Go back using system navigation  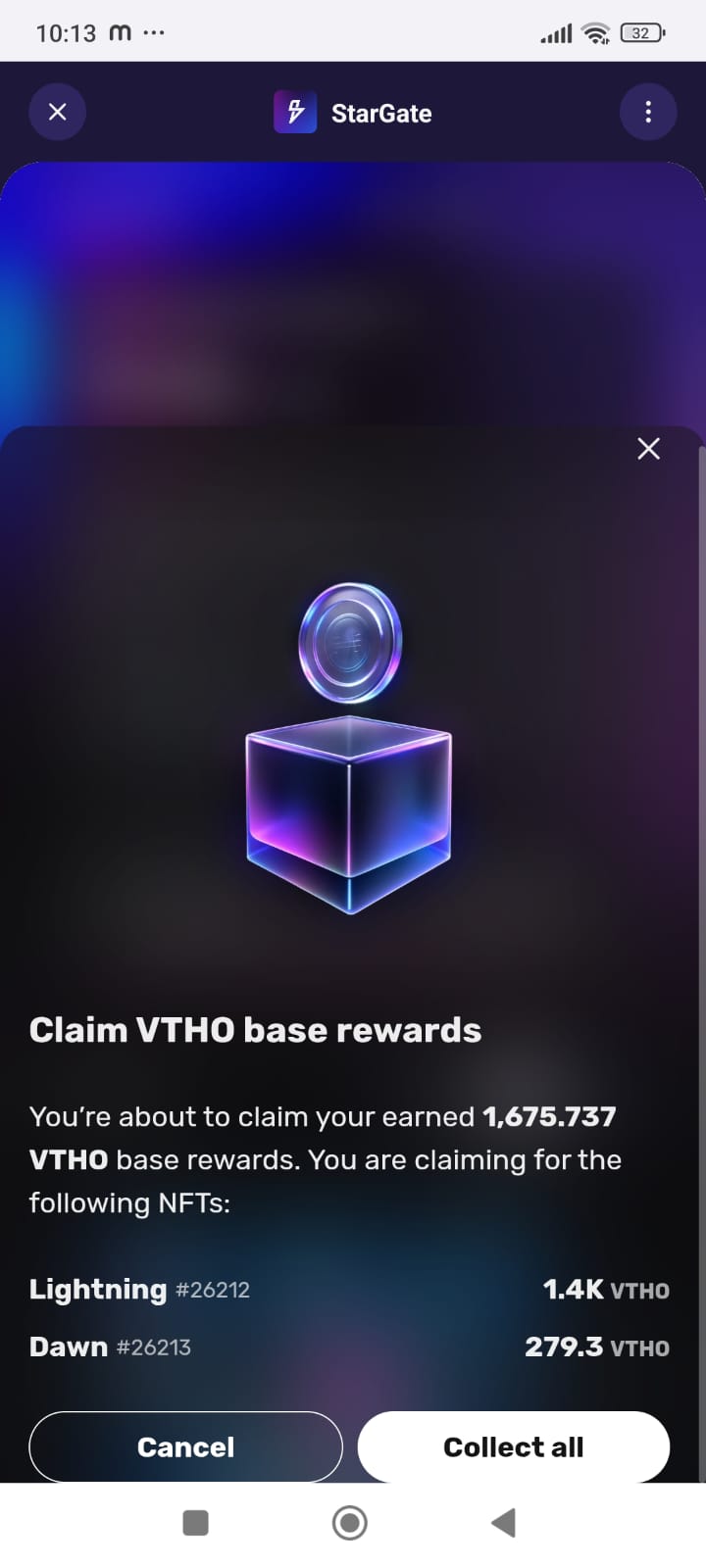coord(503,1522)
